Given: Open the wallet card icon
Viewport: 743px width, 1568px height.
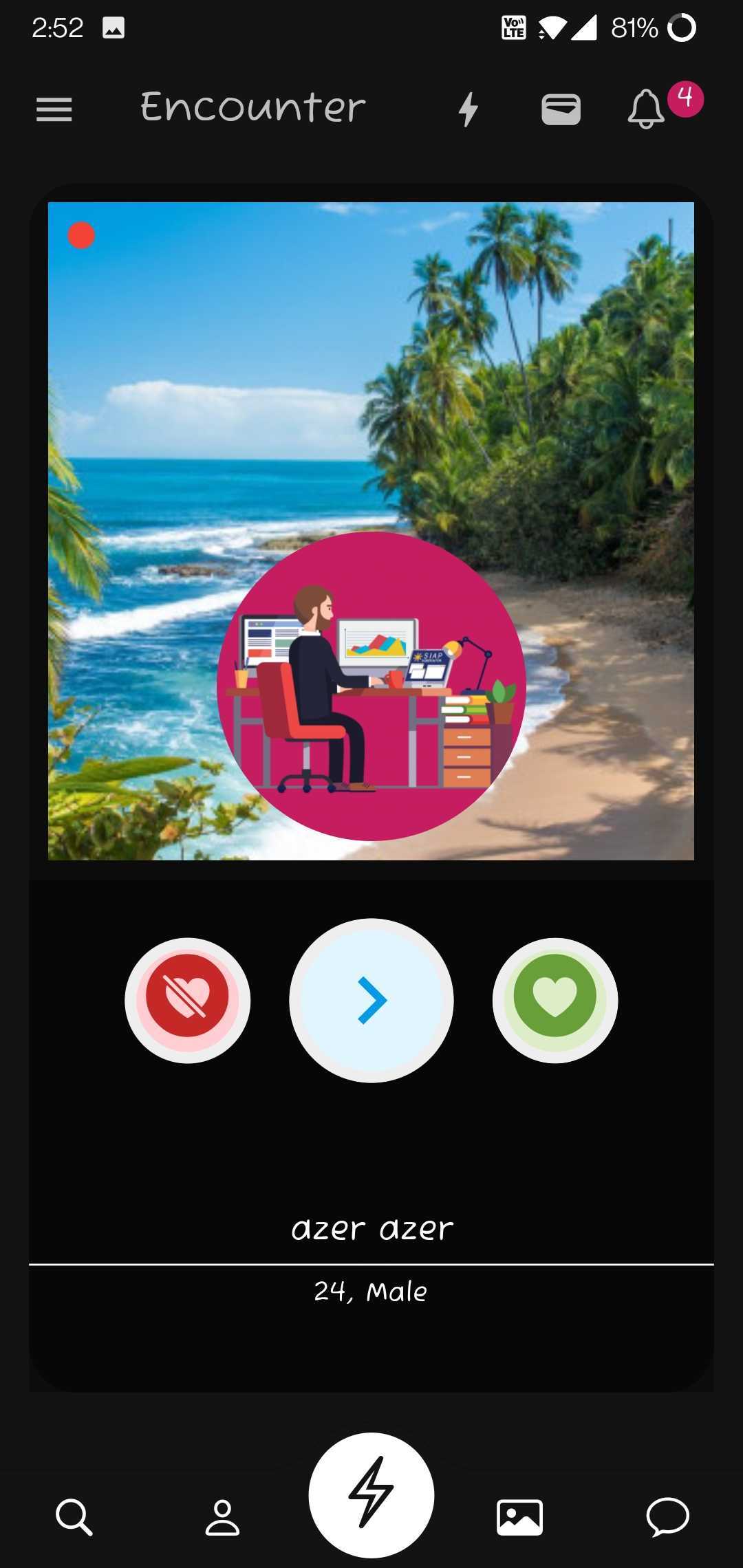Looking at the screenshot, I should click(x=561, y=109).
